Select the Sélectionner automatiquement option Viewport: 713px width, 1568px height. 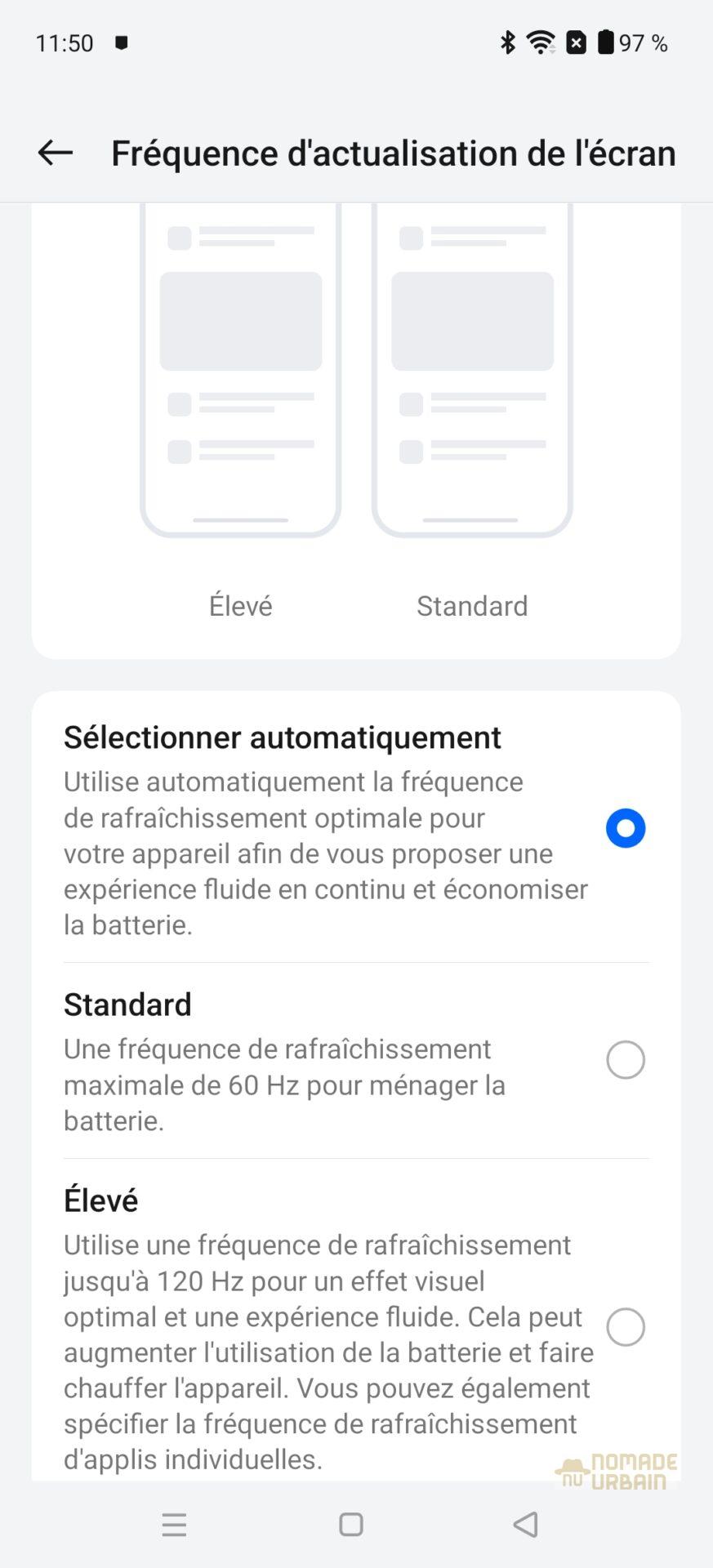point(626,828)
